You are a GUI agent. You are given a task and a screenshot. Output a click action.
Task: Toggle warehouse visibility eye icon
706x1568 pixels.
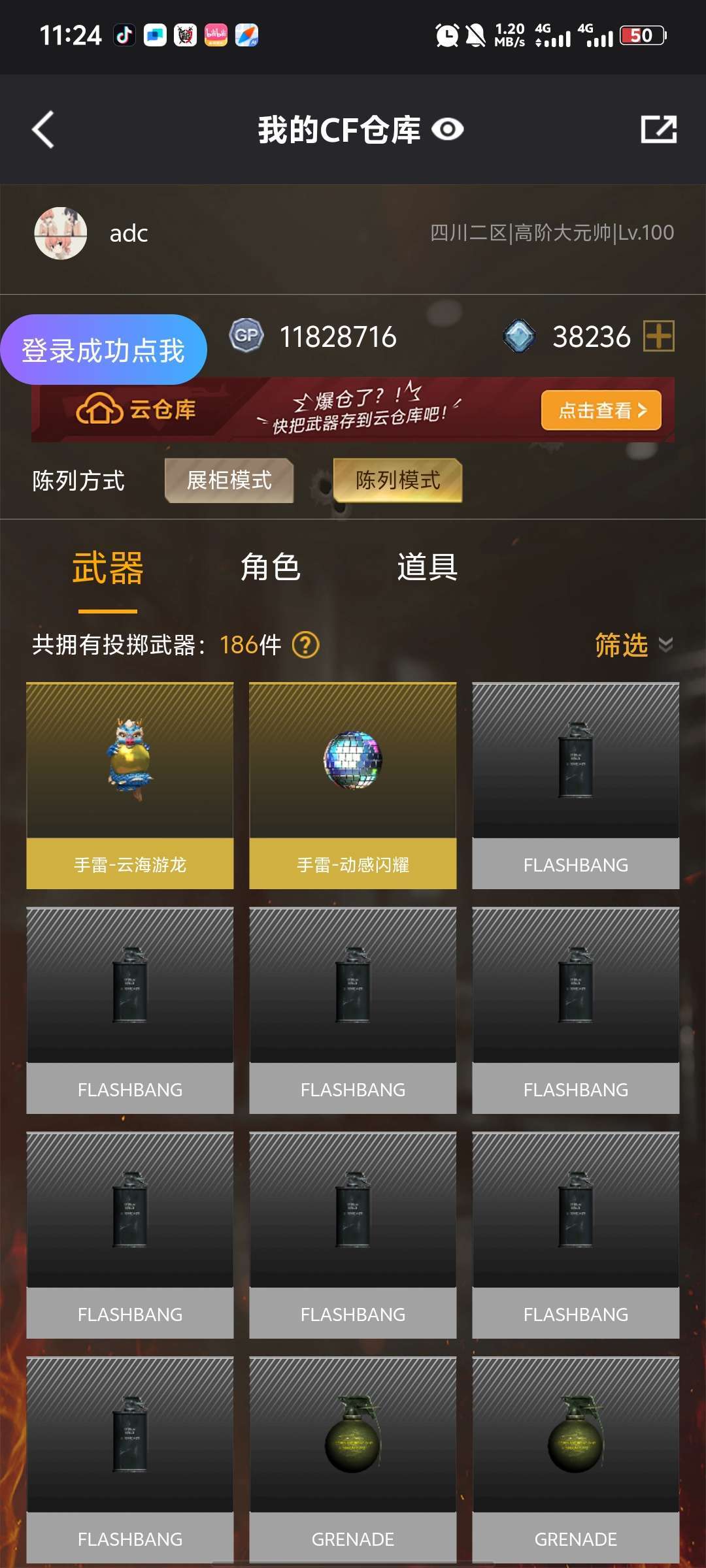pos(448,129)
